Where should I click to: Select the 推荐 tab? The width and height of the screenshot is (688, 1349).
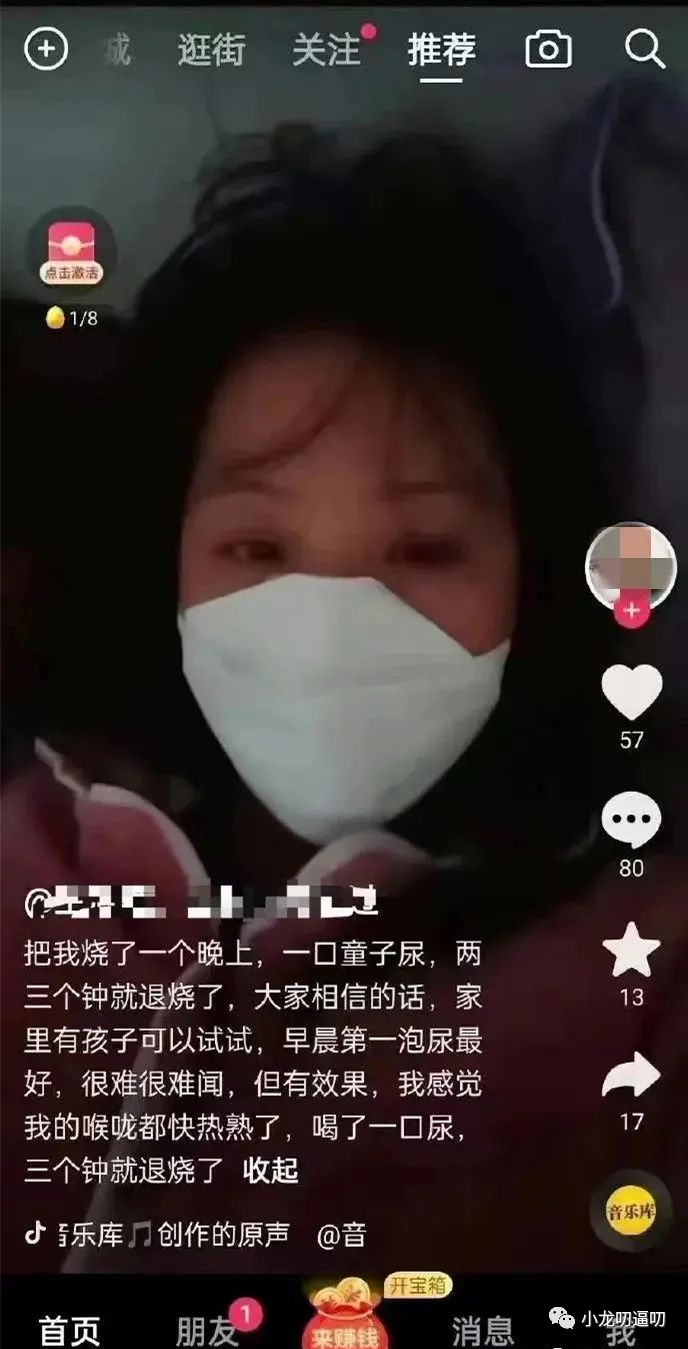[x=441, y=49]
